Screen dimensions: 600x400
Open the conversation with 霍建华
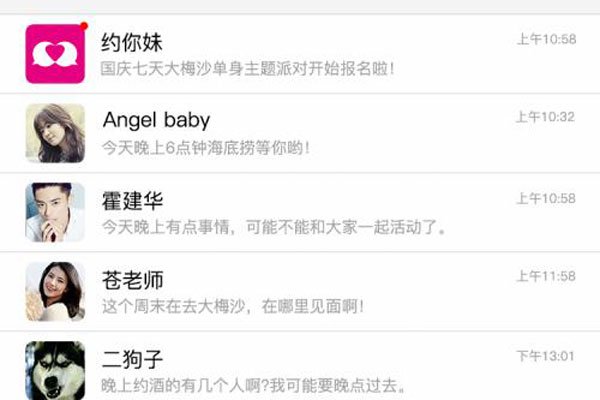coord(300,211)
